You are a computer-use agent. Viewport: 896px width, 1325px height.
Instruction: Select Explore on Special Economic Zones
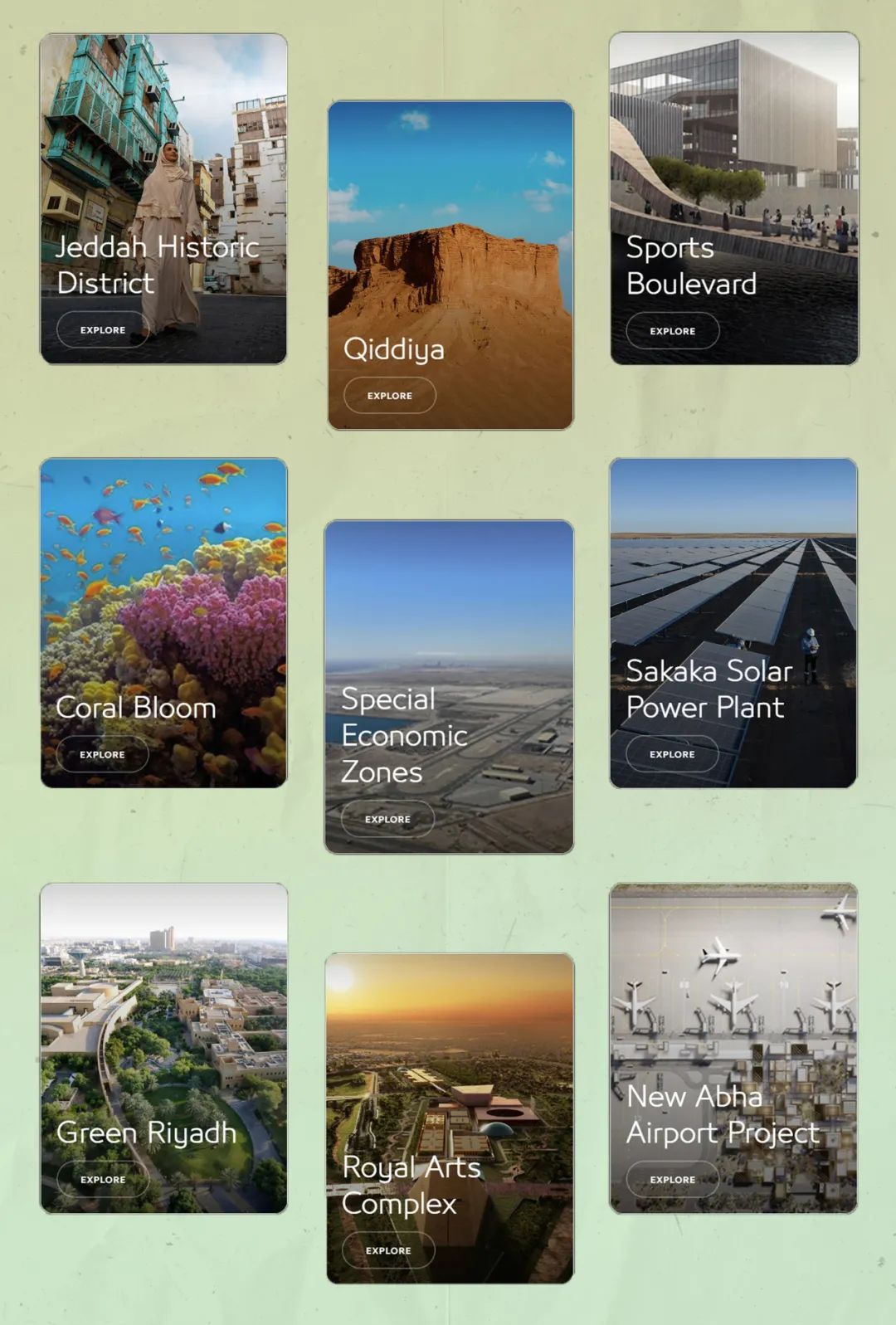[387, 820]
